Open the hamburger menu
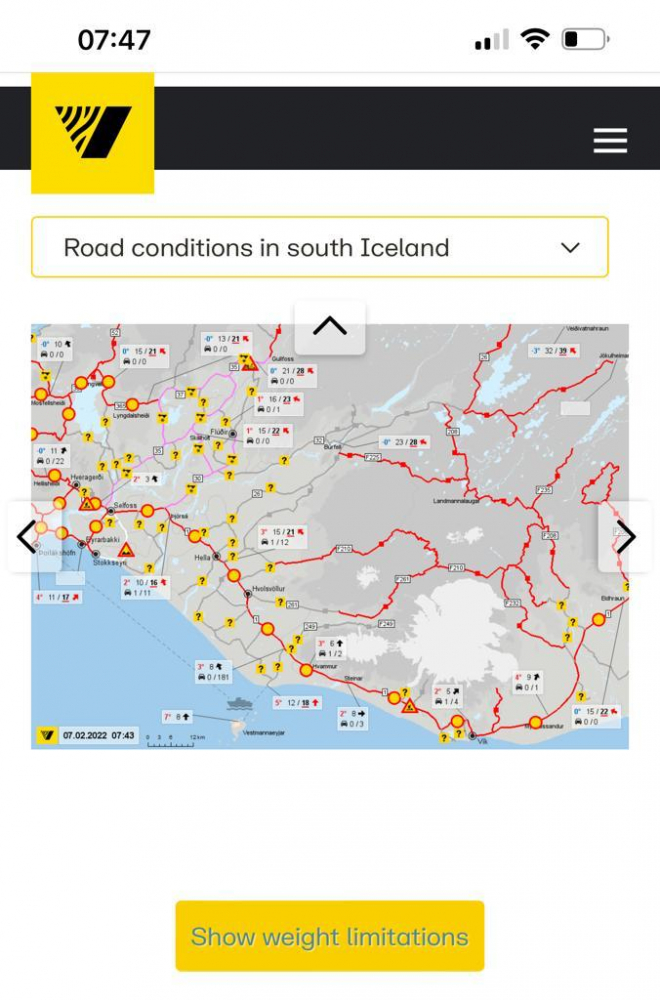This screenshot has width=660, height=1000. click(x=610, y=141)
